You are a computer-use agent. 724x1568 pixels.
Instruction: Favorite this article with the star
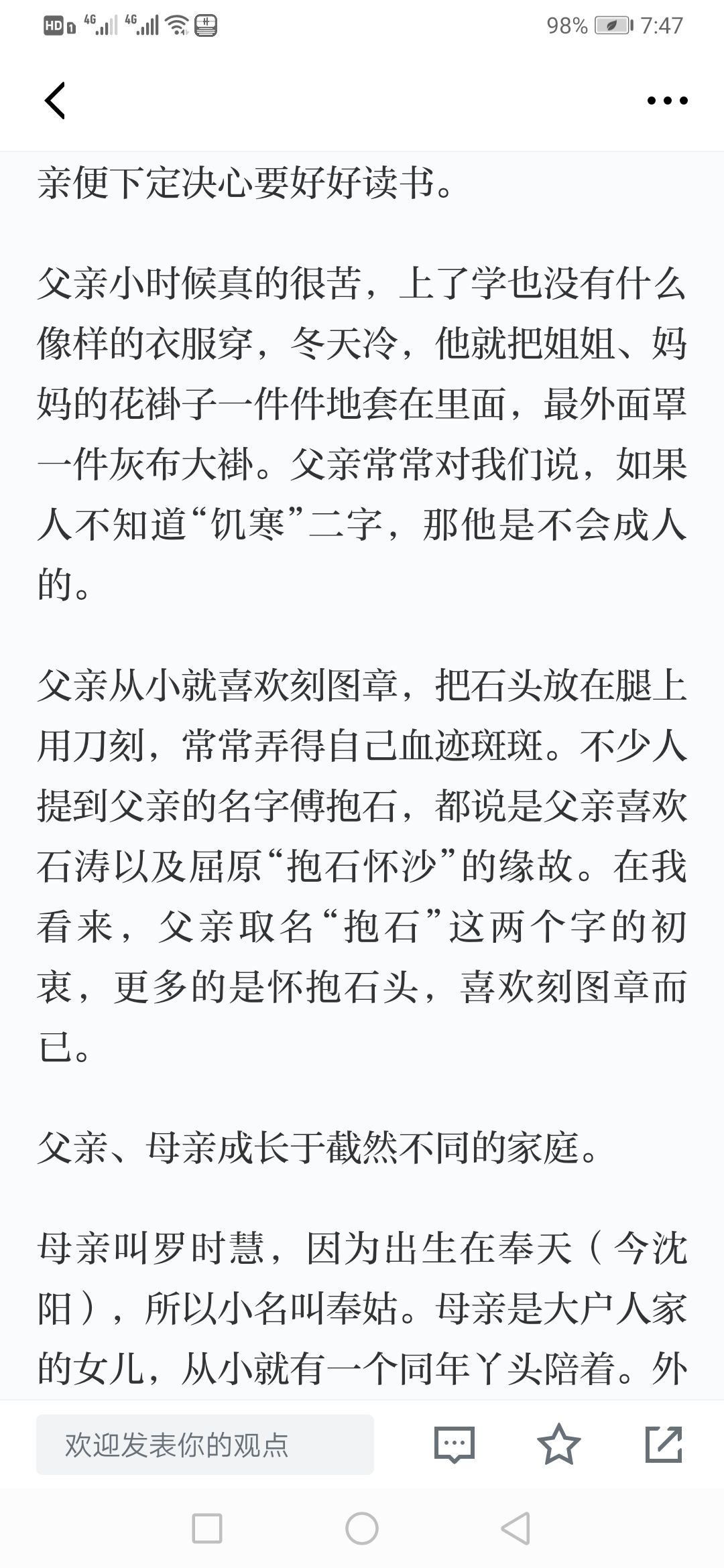tap(559, 1444)
